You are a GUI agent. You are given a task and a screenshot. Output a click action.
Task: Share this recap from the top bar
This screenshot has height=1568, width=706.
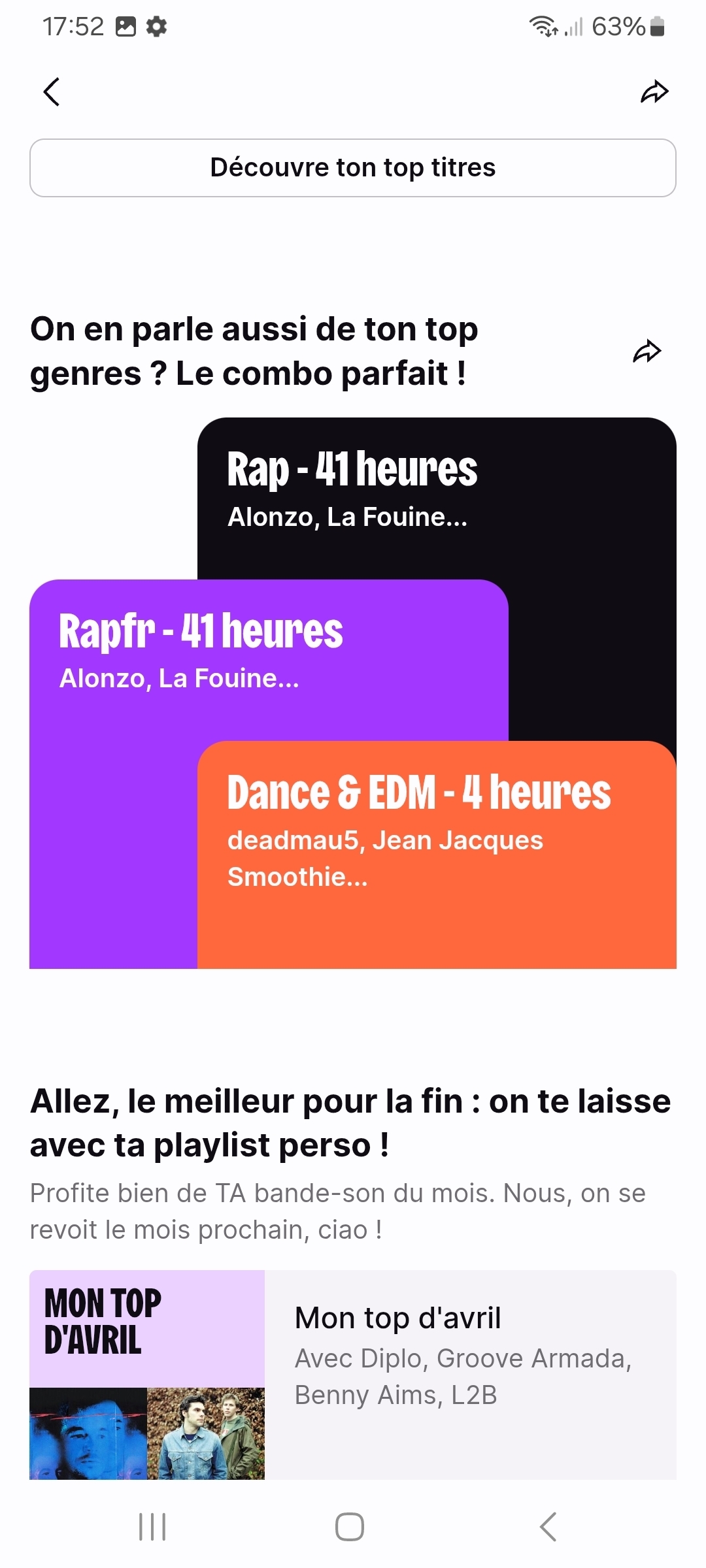click(654, 92)
